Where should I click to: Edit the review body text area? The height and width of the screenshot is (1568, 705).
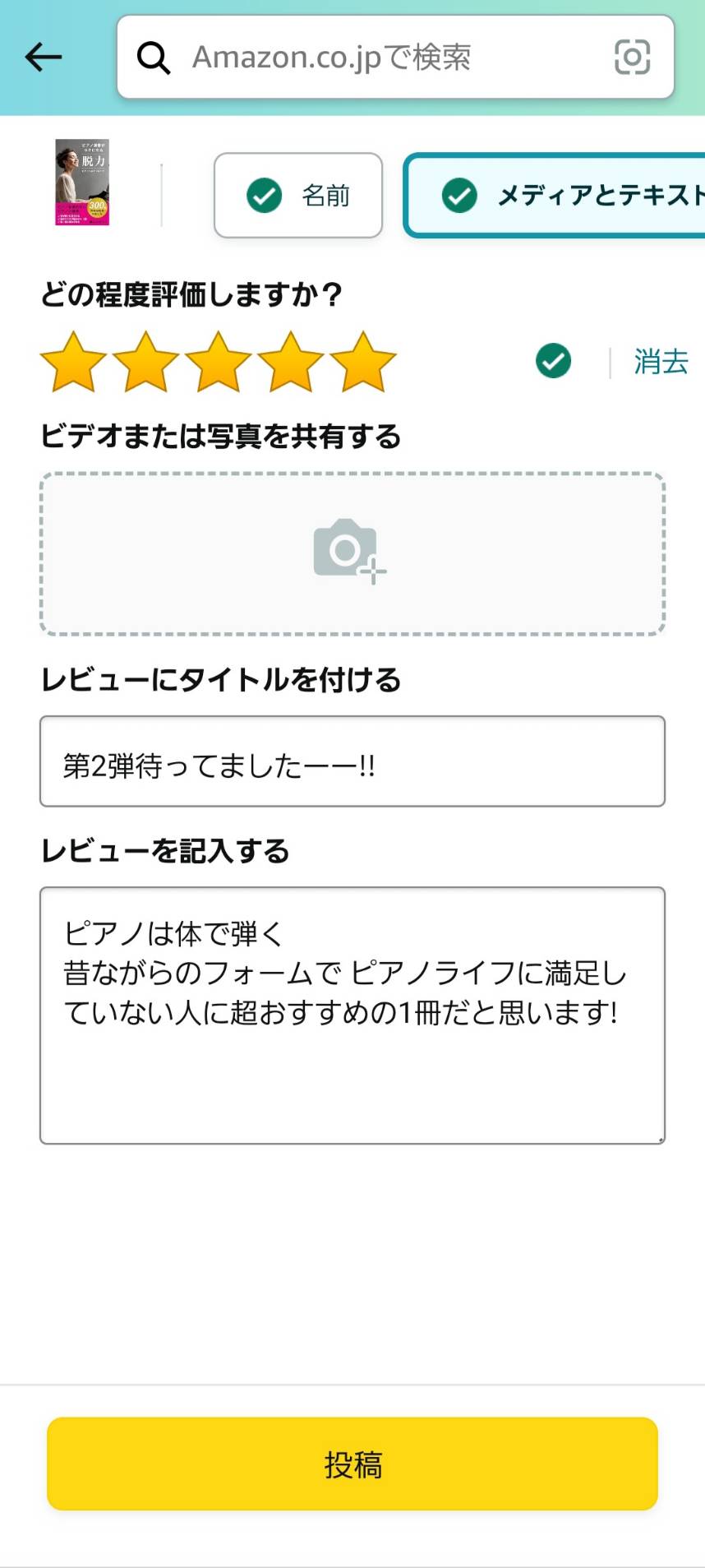[352, 1015]
